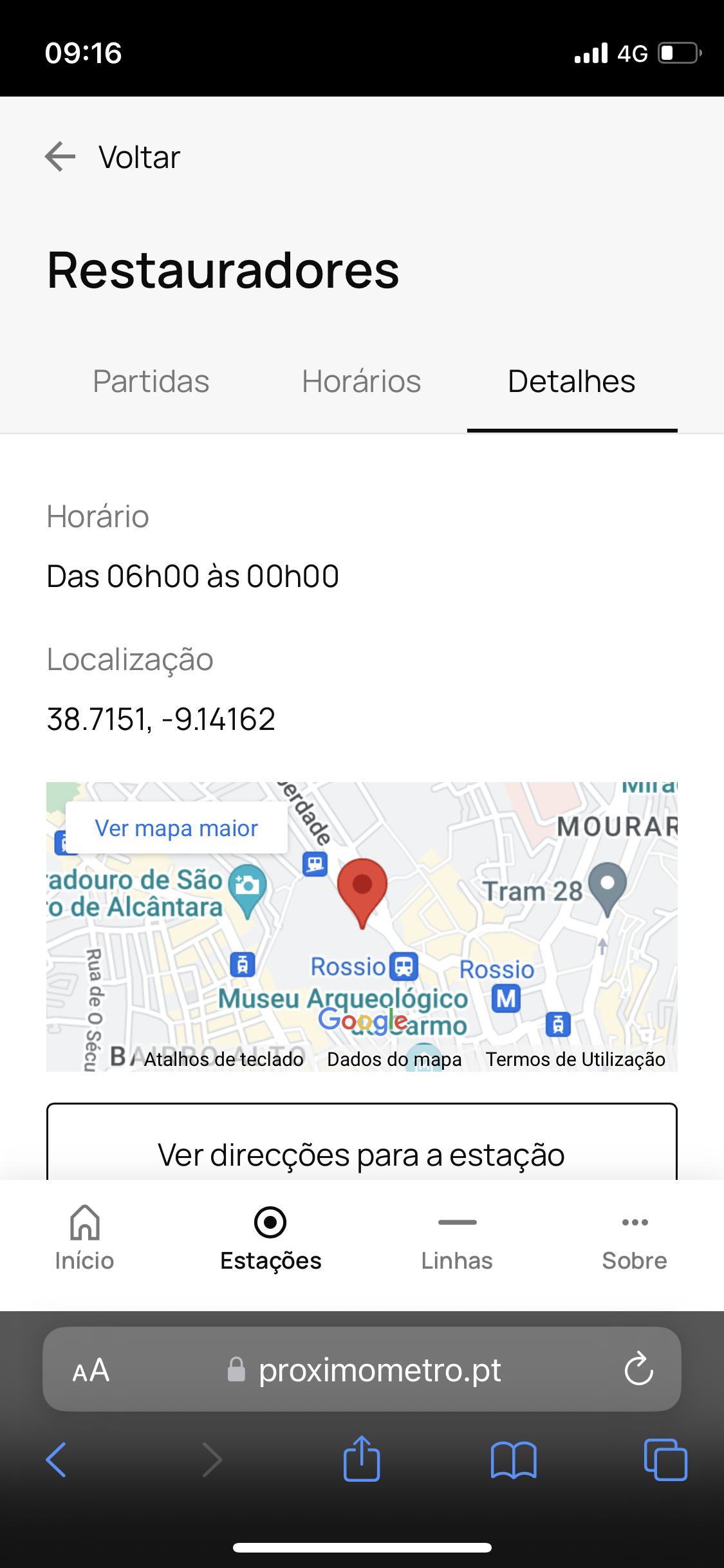Screen dimensions: 724x1568
Task: Share this page from the browser toolbar
Action: coord(362,1459)
